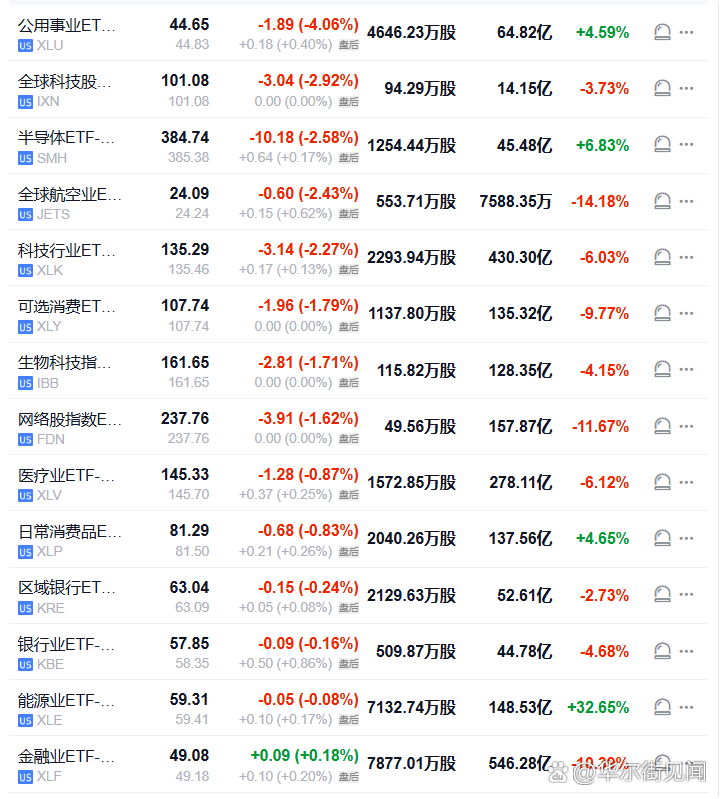Open the XLV healthcare ETF row

pos(67,475)
